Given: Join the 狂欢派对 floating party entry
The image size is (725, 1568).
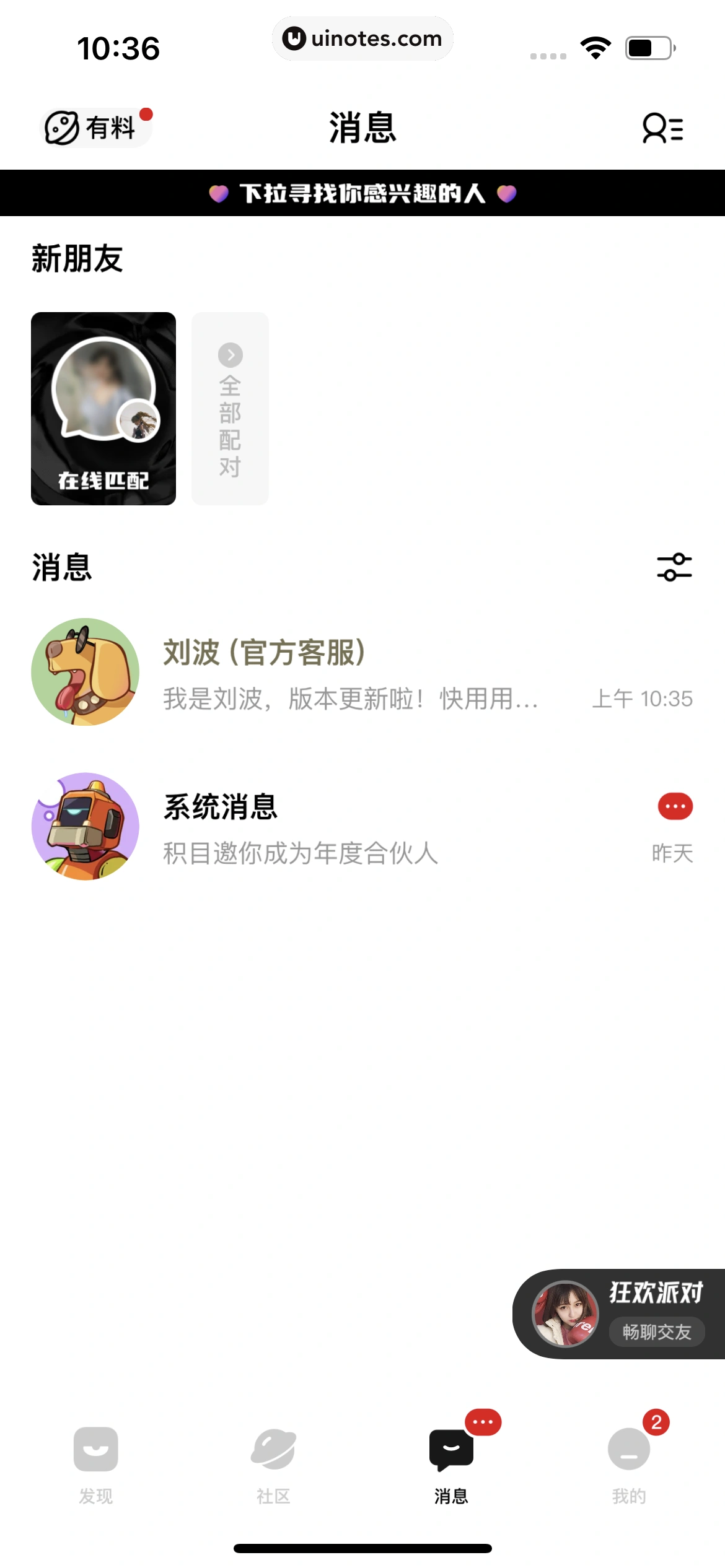Looking at the screenshot, I should coord(620,1314).
